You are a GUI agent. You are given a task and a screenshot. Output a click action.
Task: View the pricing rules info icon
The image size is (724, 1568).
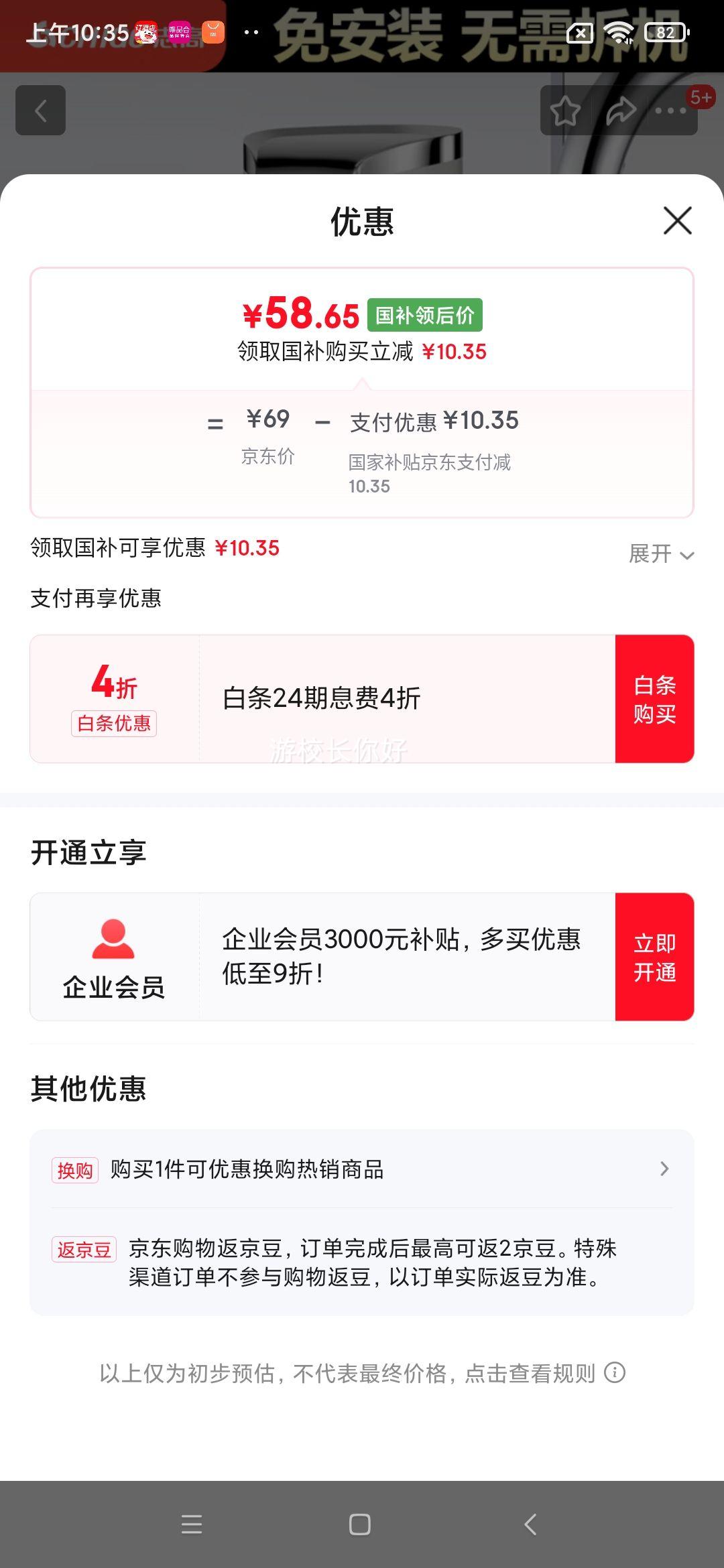click(x=615, y=1373)
